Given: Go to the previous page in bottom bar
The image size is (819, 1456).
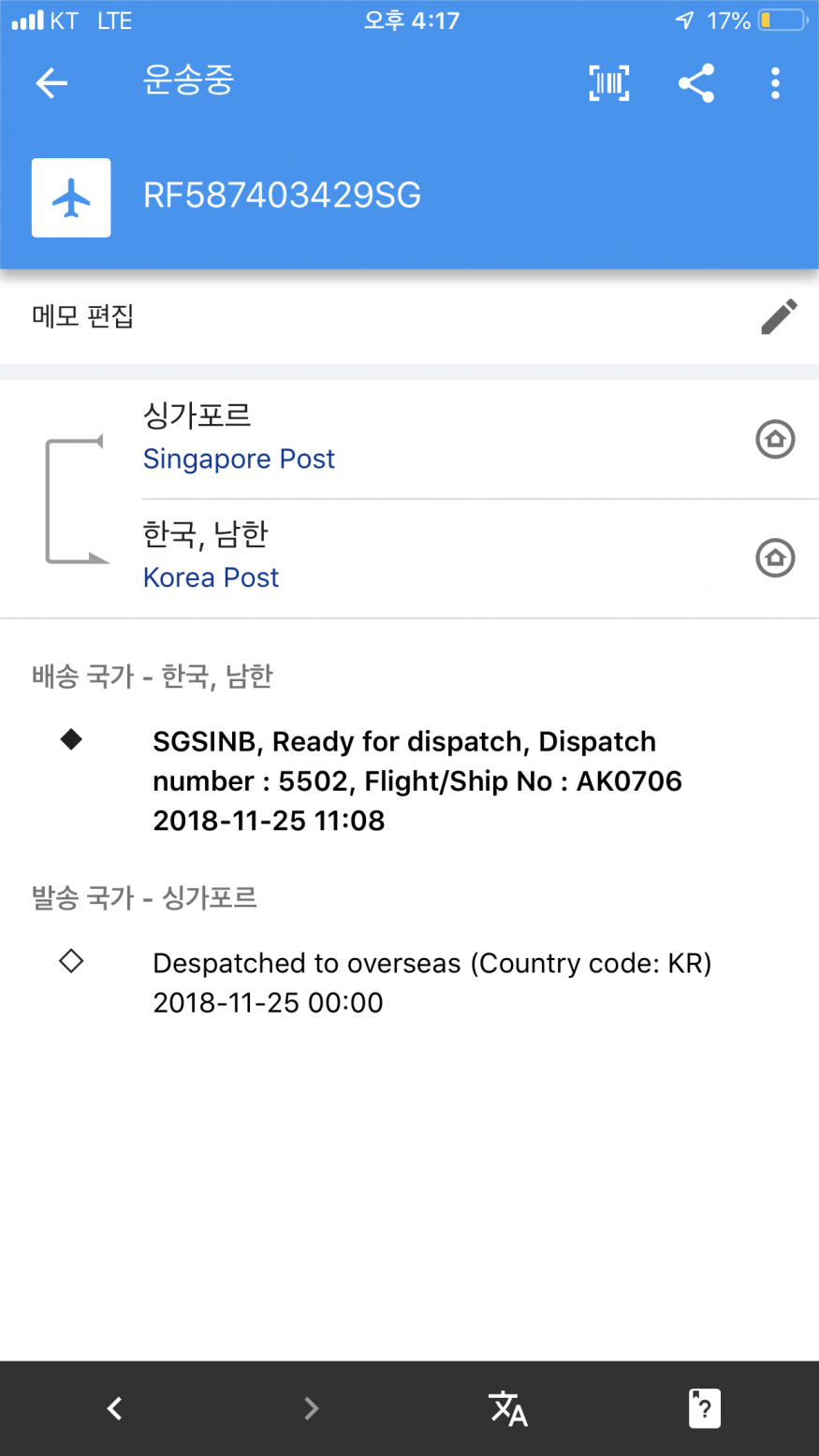Looking at the screenshot, I should coord(114,1408).
